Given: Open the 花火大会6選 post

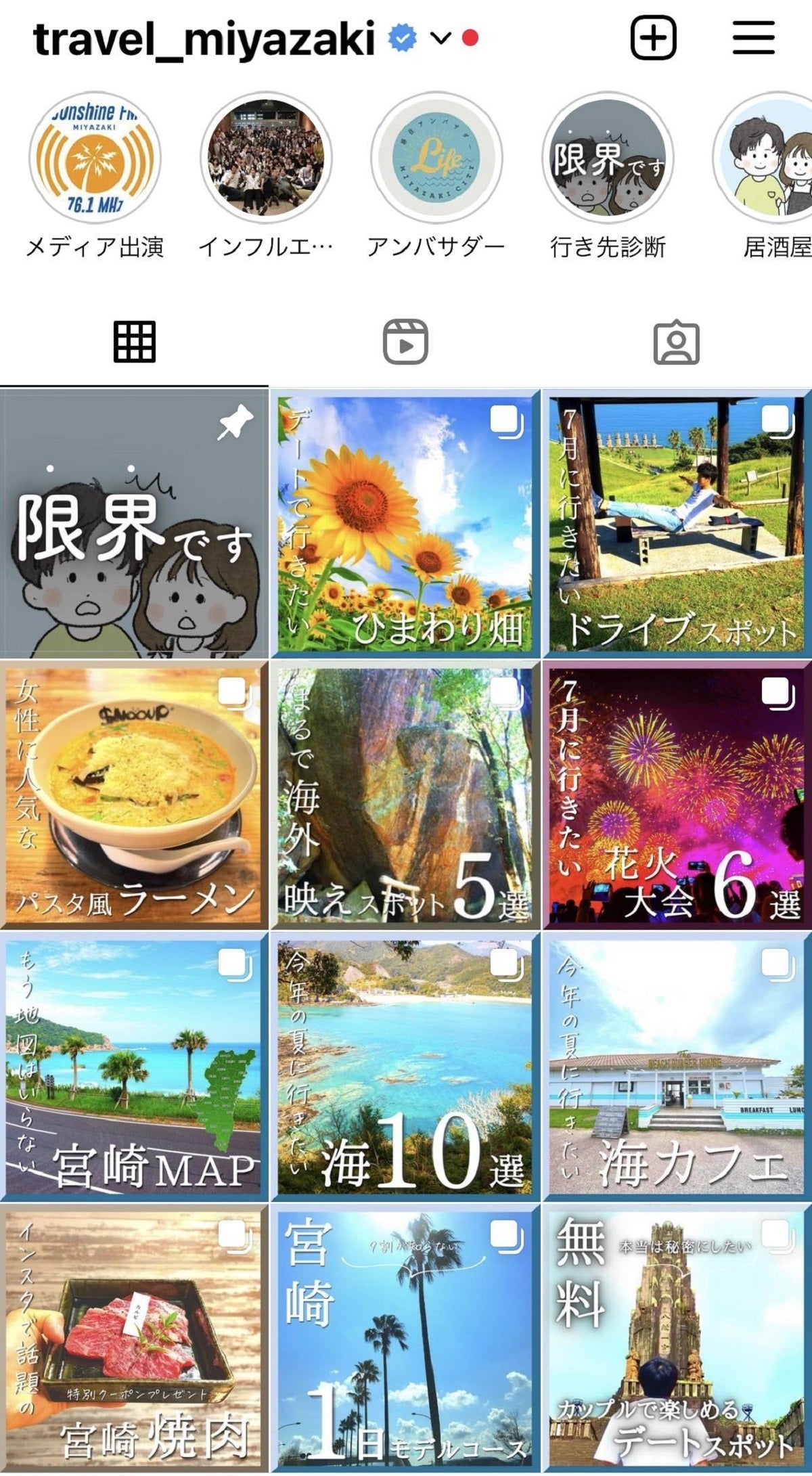Looking at the screenshot, I should (x=677, y=796).
